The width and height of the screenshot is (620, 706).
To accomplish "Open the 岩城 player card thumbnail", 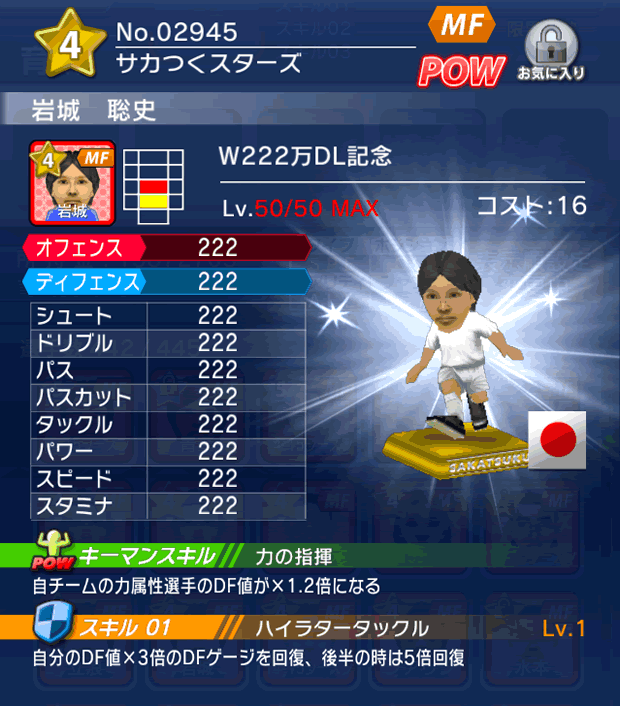I will (72, 181).
